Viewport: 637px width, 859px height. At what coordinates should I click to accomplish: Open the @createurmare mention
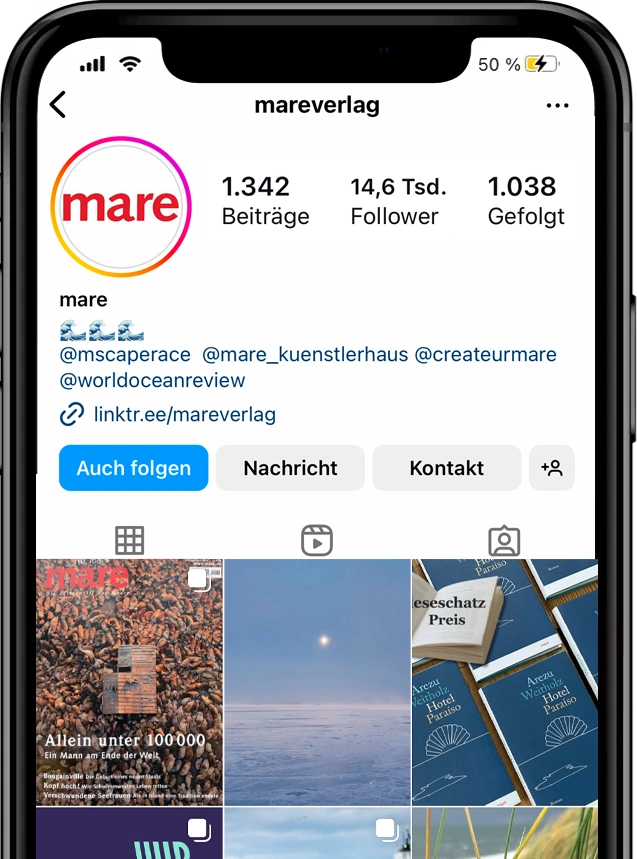point(485,355)
